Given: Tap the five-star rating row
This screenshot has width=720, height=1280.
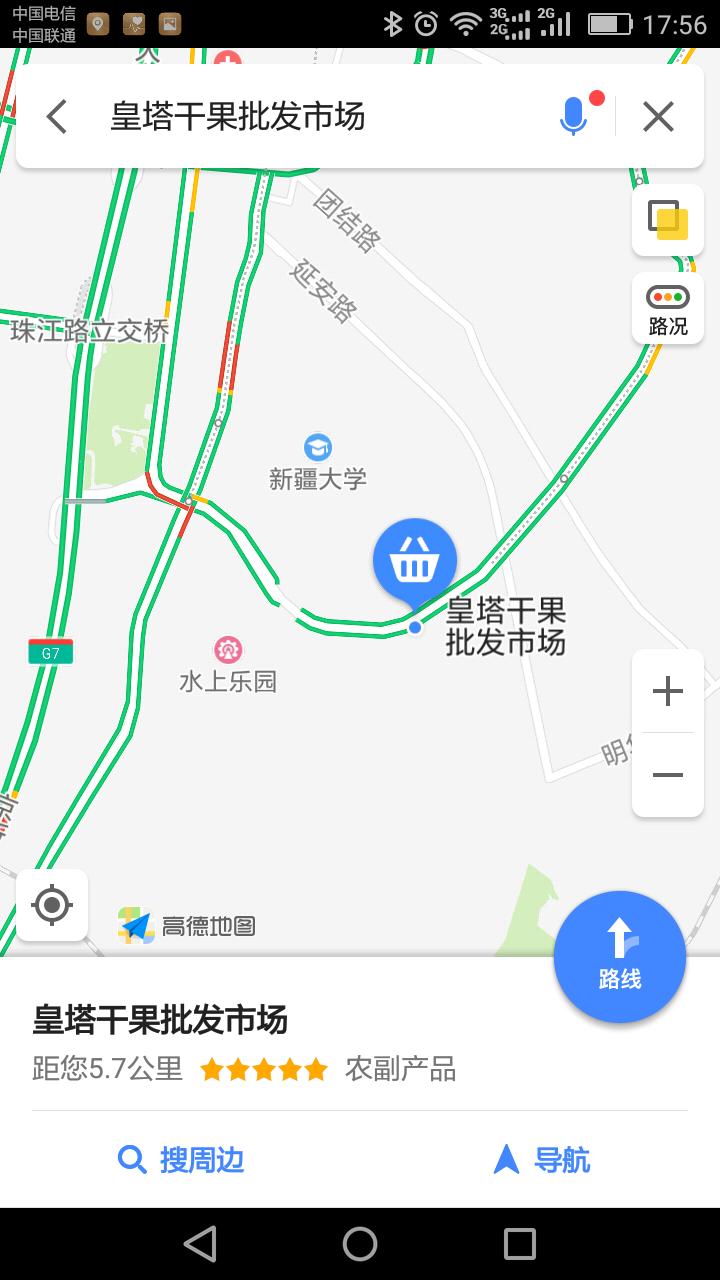Looking at the screenshot, I should click(265, 1069).
